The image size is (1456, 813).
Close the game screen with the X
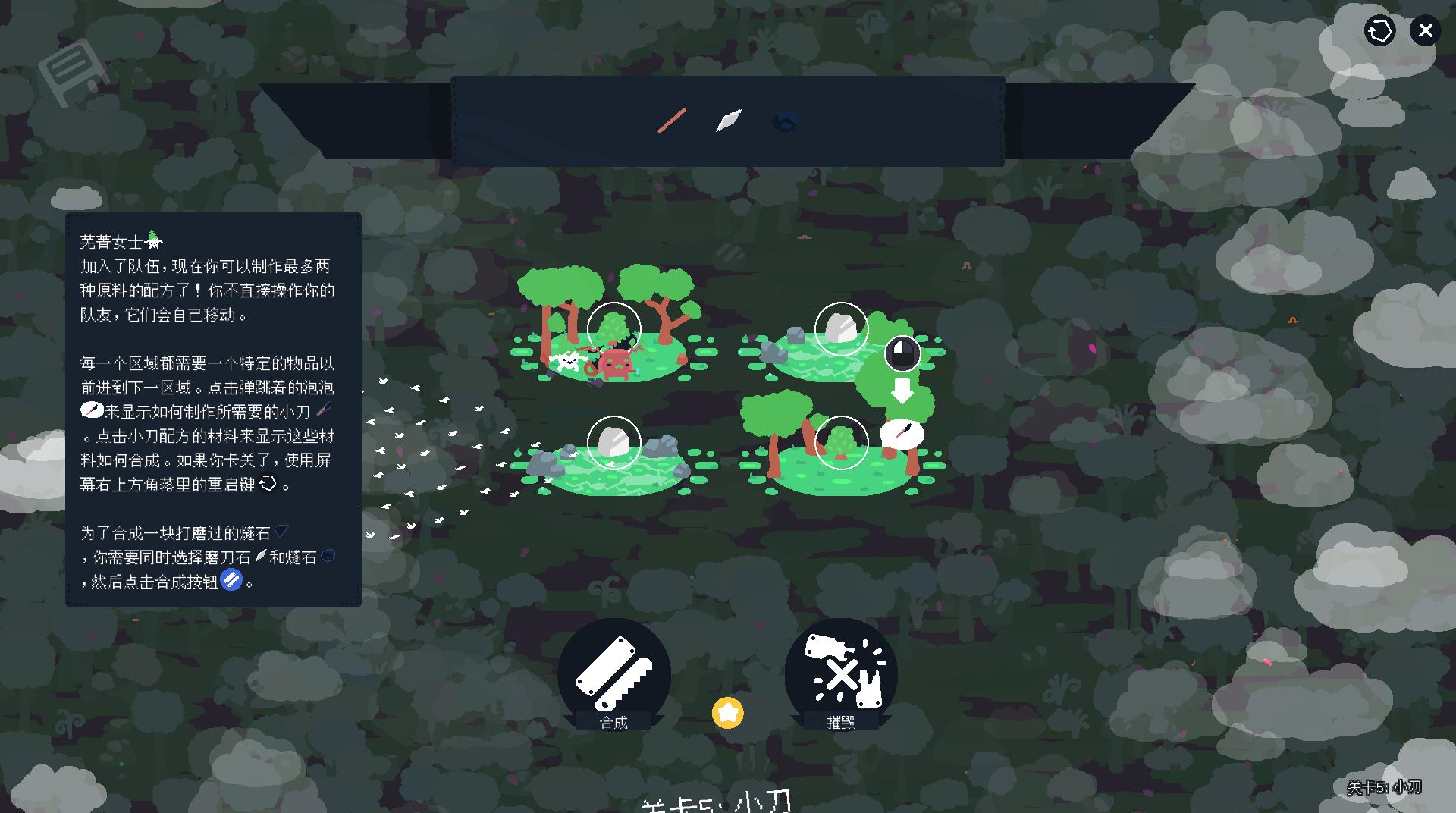[1425, 31]
